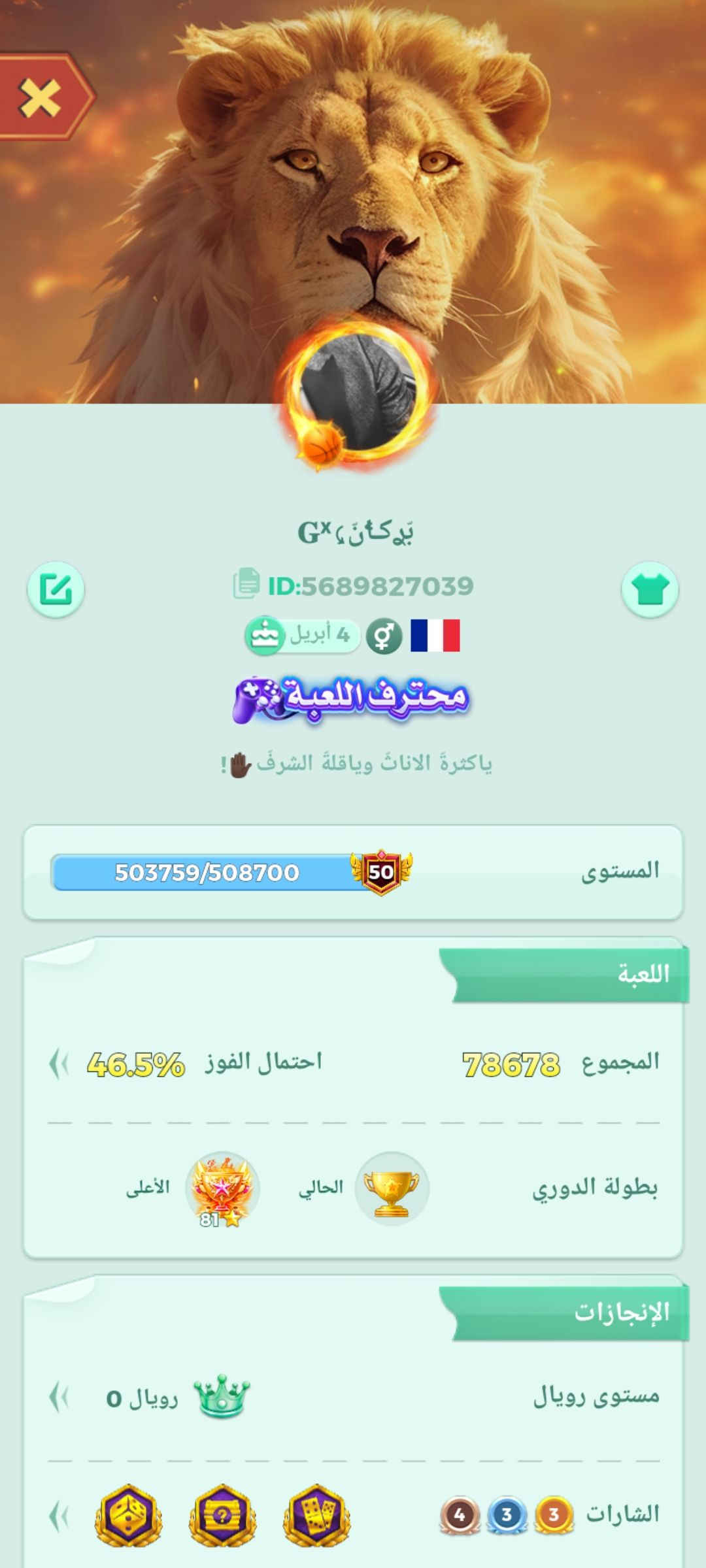Copy the user ID 5689827039

246,584
